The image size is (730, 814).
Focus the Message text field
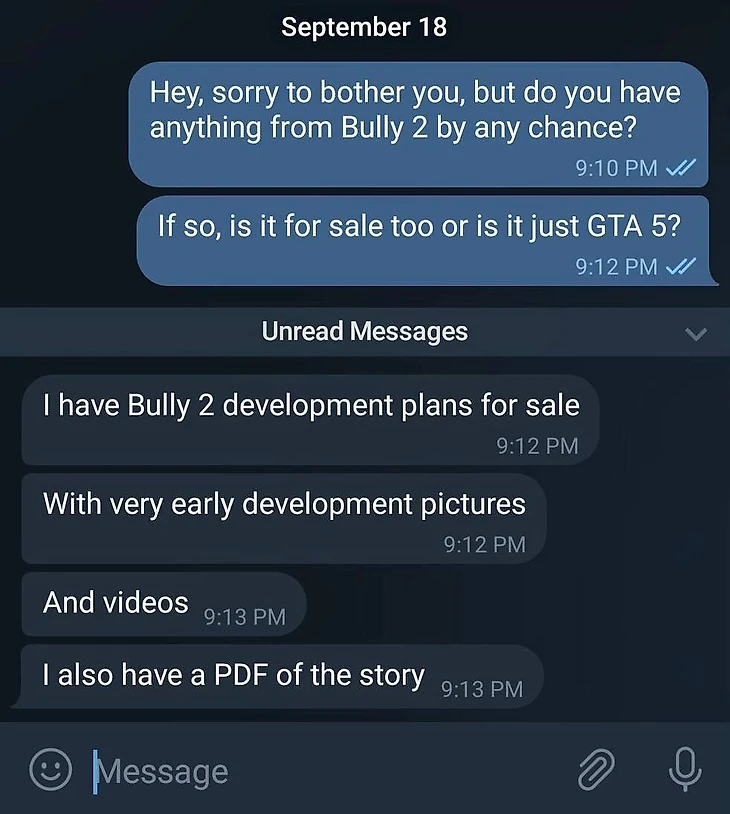tap(320, 771)
